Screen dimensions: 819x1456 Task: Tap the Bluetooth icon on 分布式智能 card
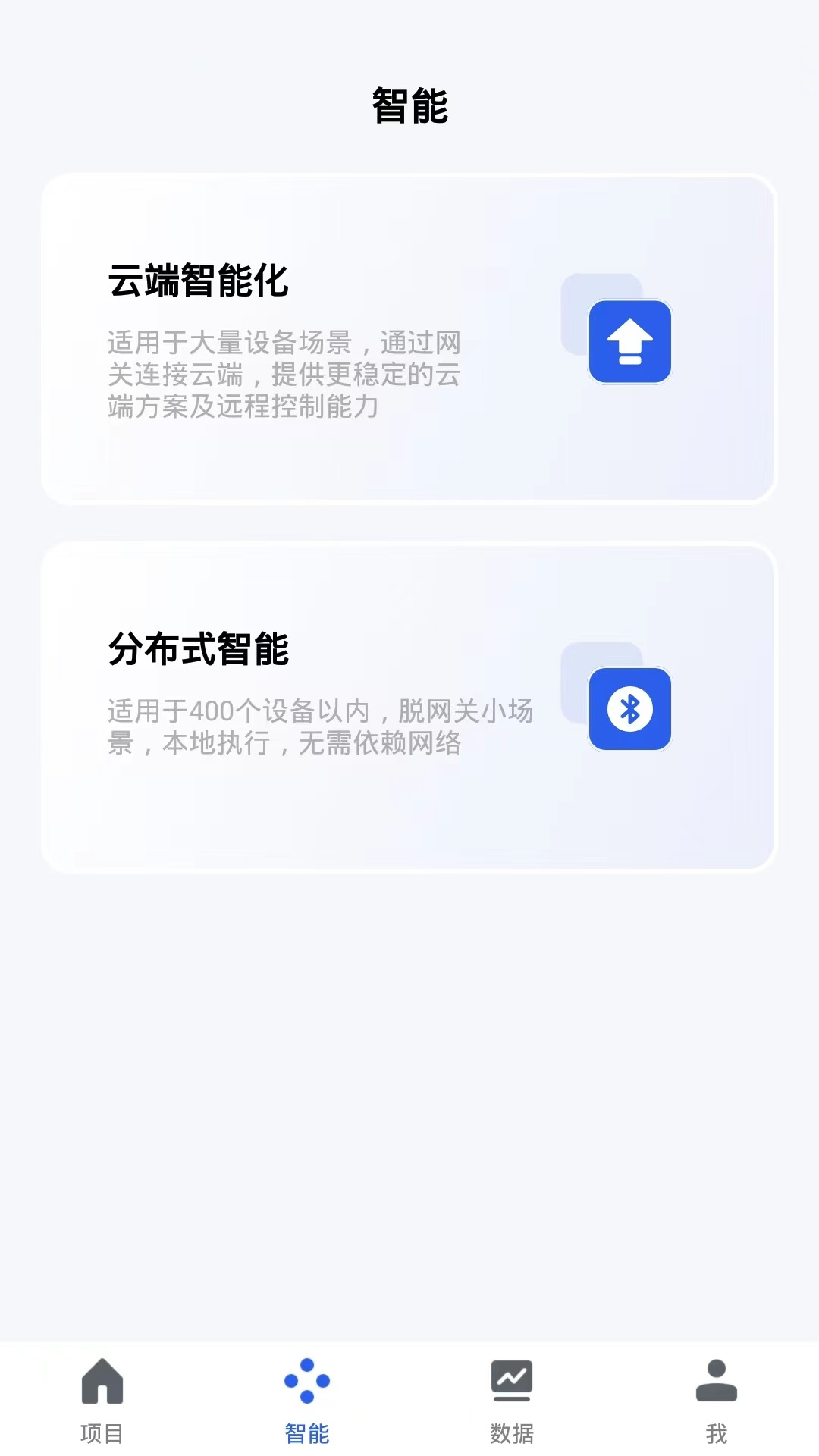pos(632,710)
